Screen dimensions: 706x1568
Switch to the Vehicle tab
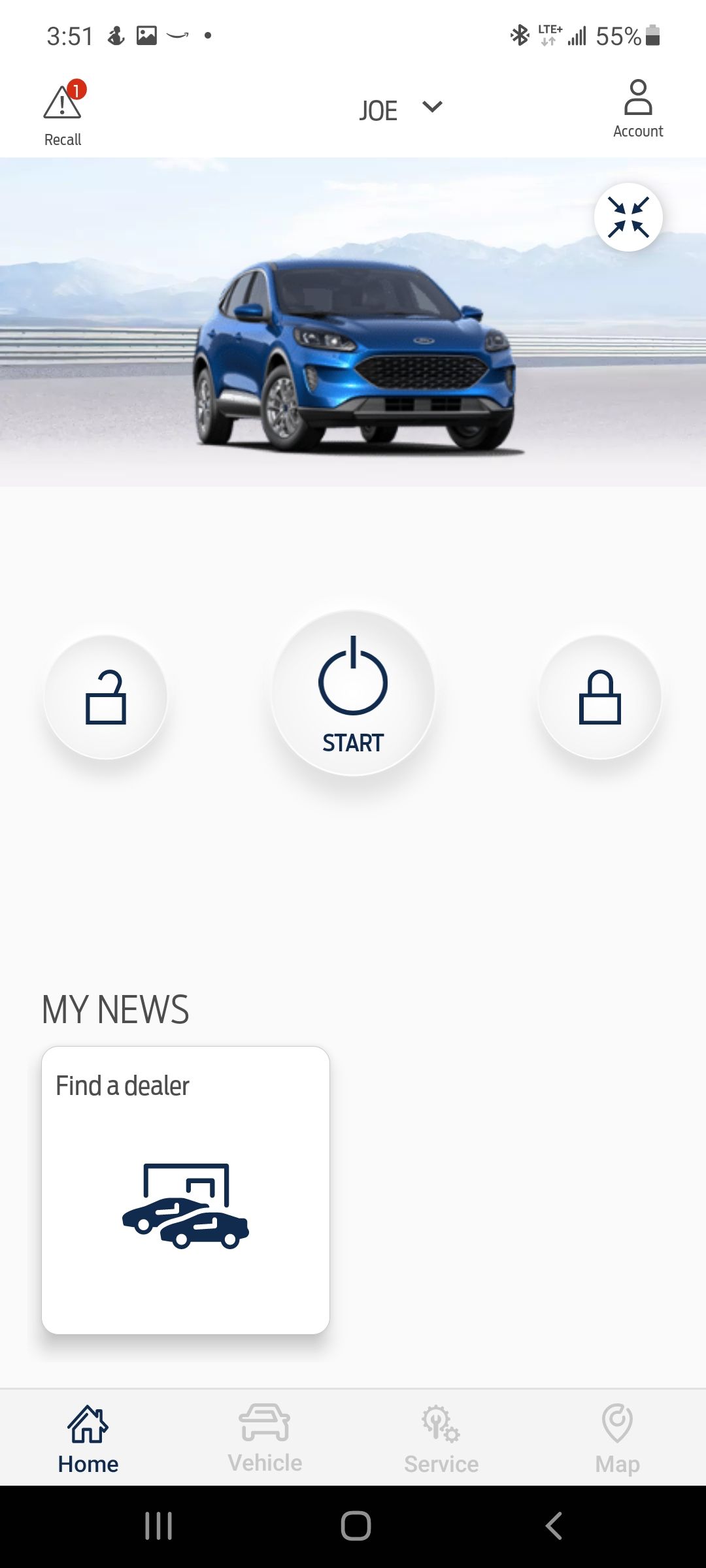pyautogui.click(x=265, y=1439)
